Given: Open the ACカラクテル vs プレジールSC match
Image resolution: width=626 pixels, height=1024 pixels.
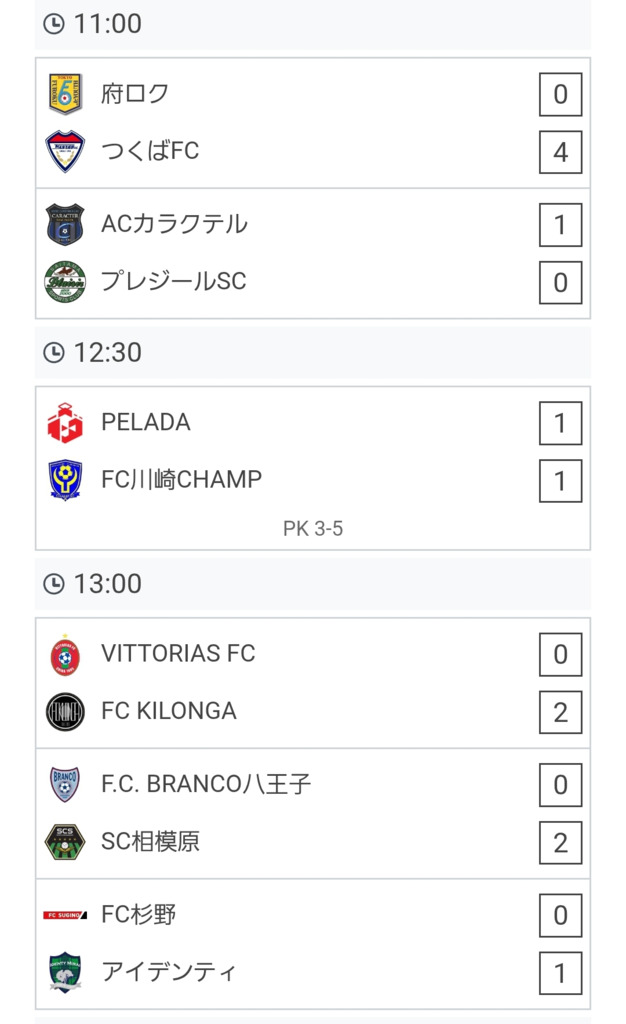Looking at the screenshot, I should [313, 253].
